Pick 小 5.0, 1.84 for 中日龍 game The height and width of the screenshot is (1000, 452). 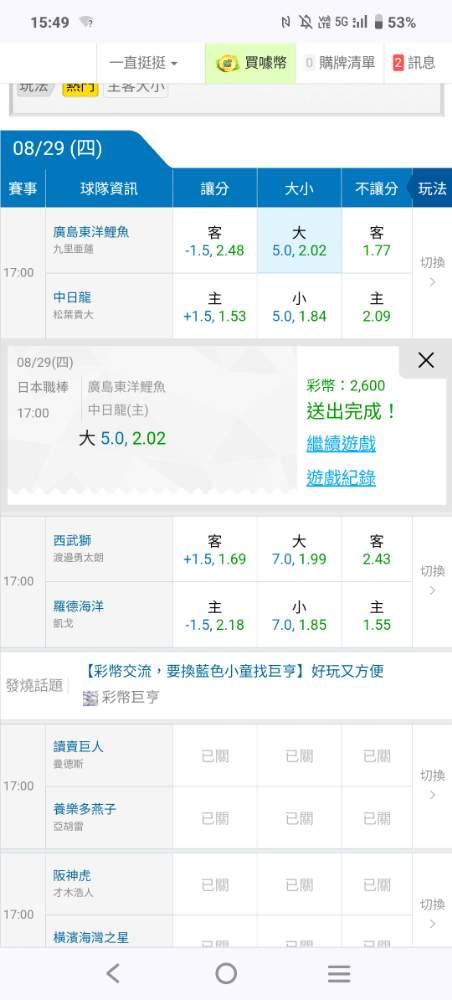click(x=299, y=306)
